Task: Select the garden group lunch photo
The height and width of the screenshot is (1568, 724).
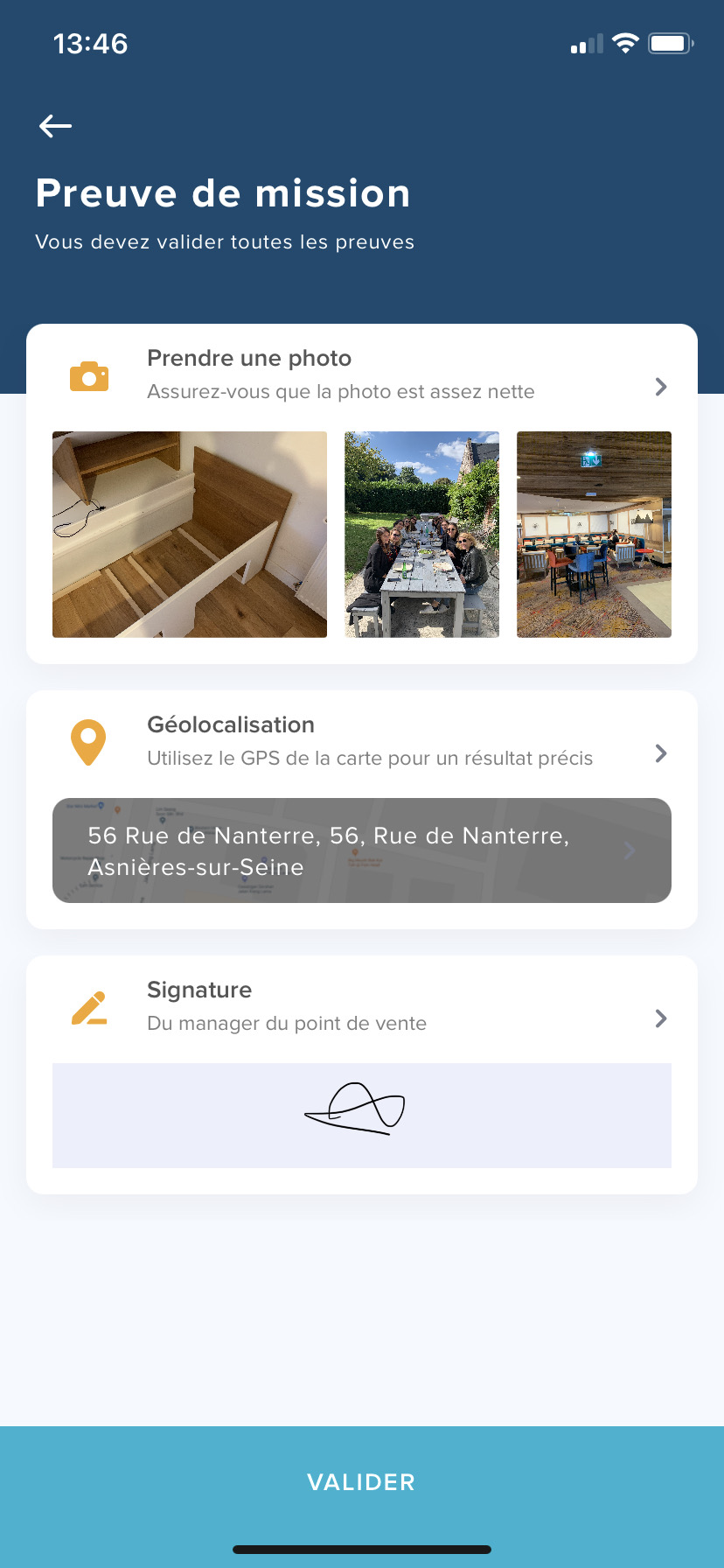Action: (x=421, y=534)
